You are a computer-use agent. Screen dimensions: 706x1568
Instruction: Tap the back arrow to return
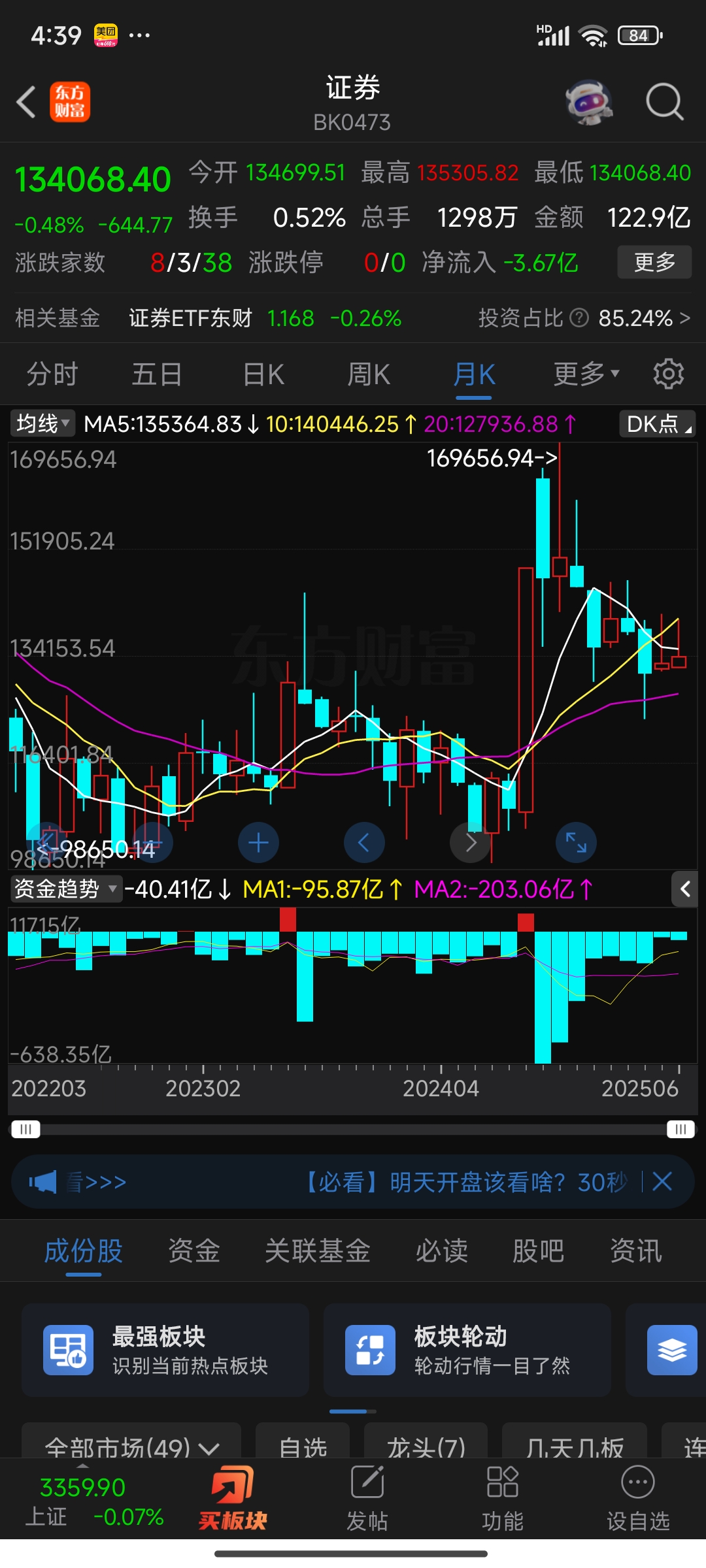click(x=25, y=103)
